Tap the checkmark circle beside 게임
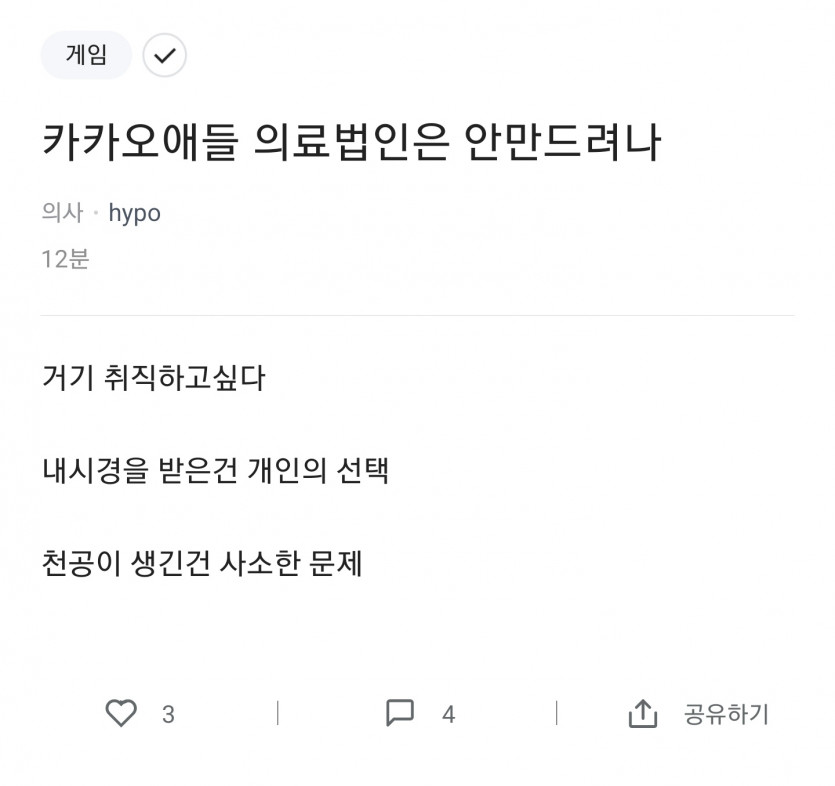The image size is (835, 786). 164,55
